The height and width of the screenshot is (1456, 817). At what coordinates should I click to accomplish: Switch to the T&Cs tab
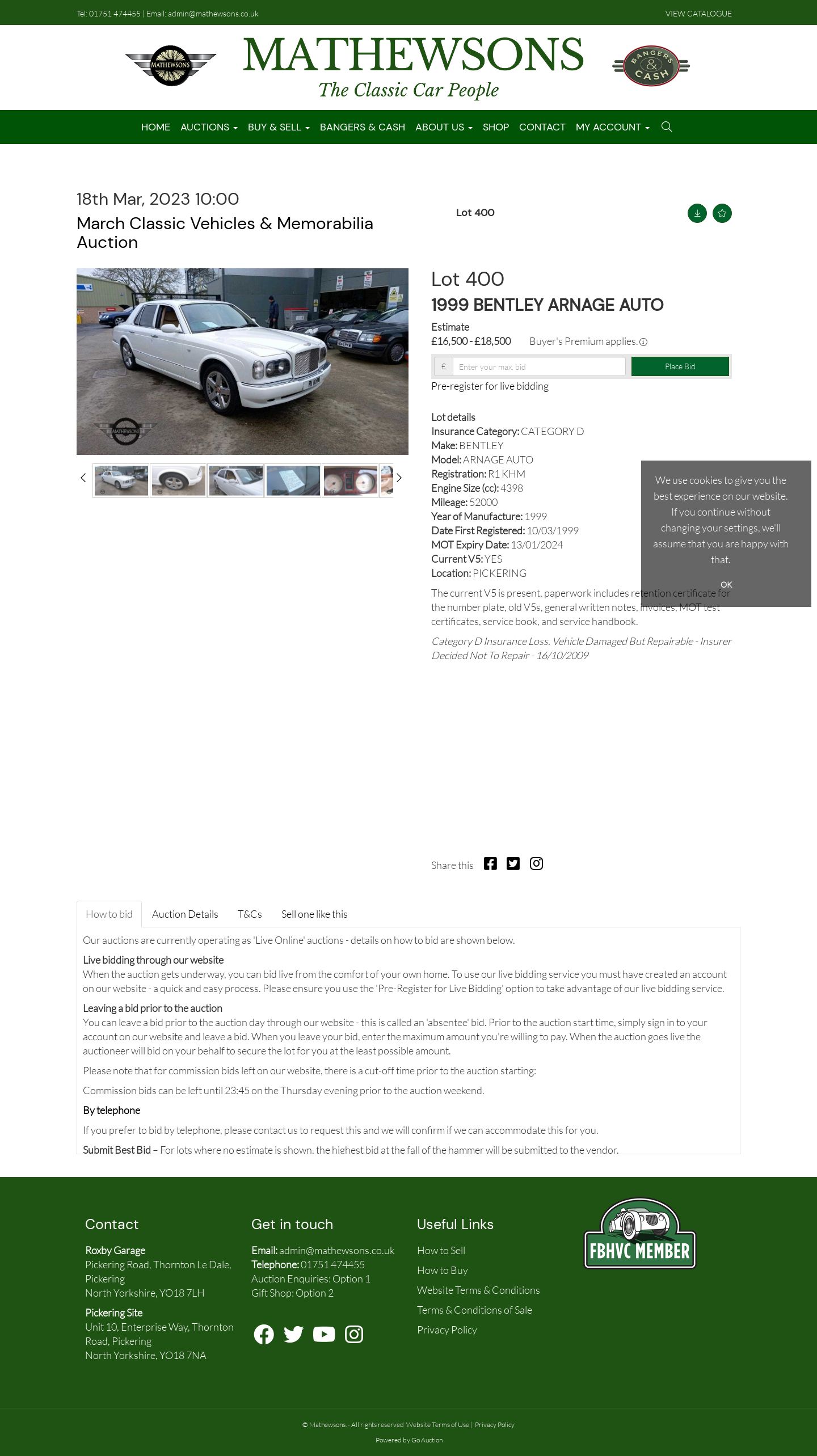tap(250, 914)
